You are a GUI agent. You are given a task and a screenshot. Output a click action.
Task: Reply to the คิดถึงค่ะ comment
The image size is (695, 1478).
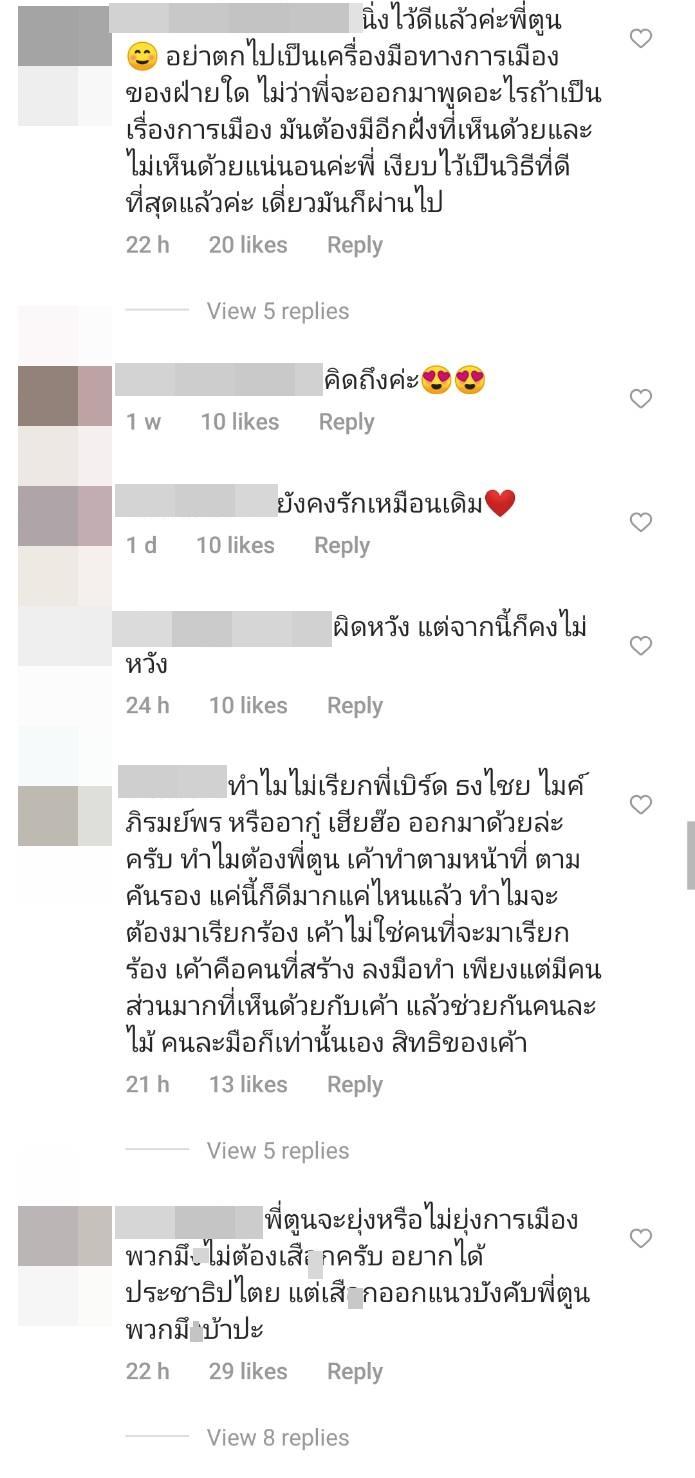click(346, 422)
